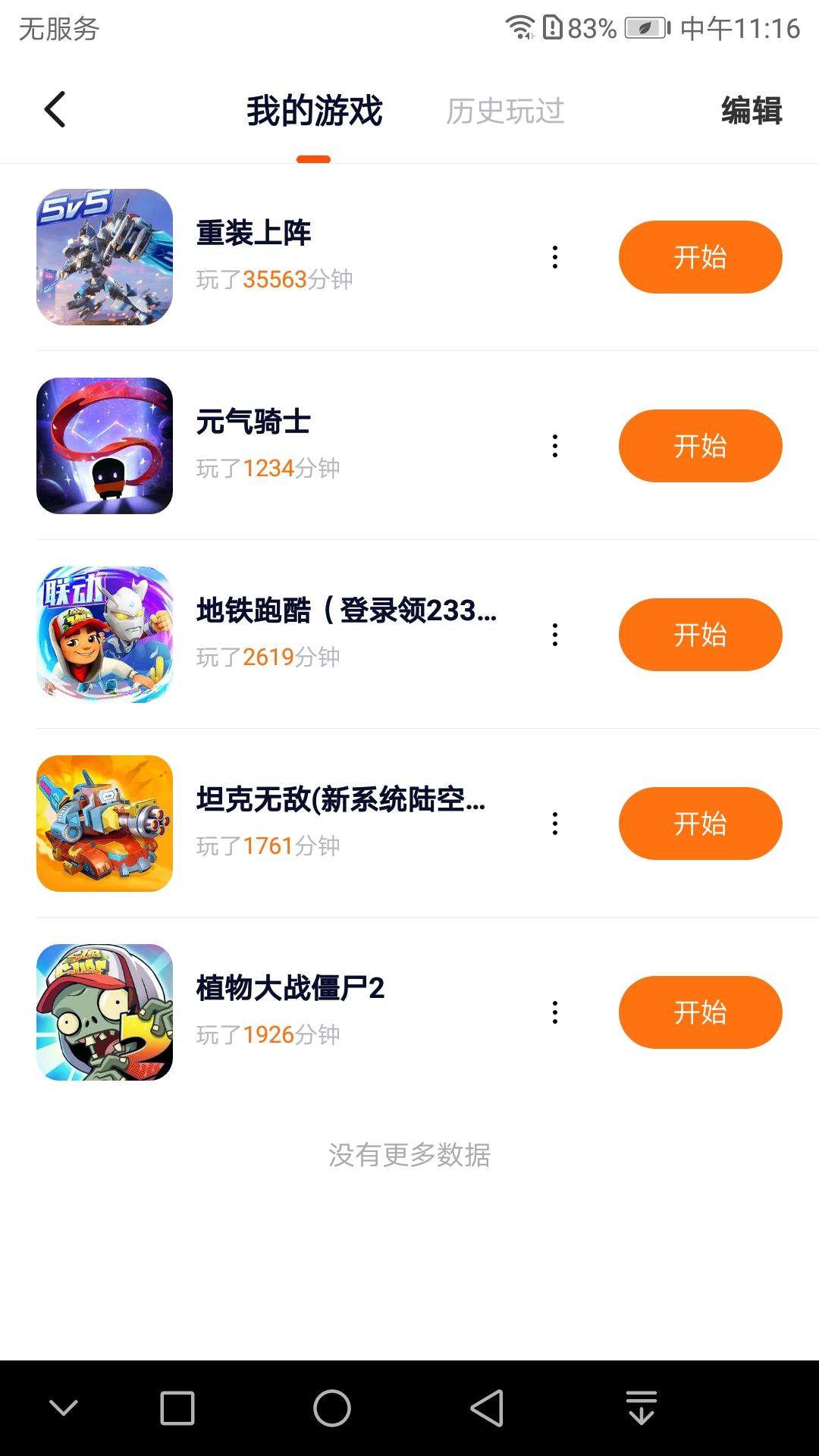Tap the 编辑 button
This screenshot has height=1456, width=819.
click(751, 111)
